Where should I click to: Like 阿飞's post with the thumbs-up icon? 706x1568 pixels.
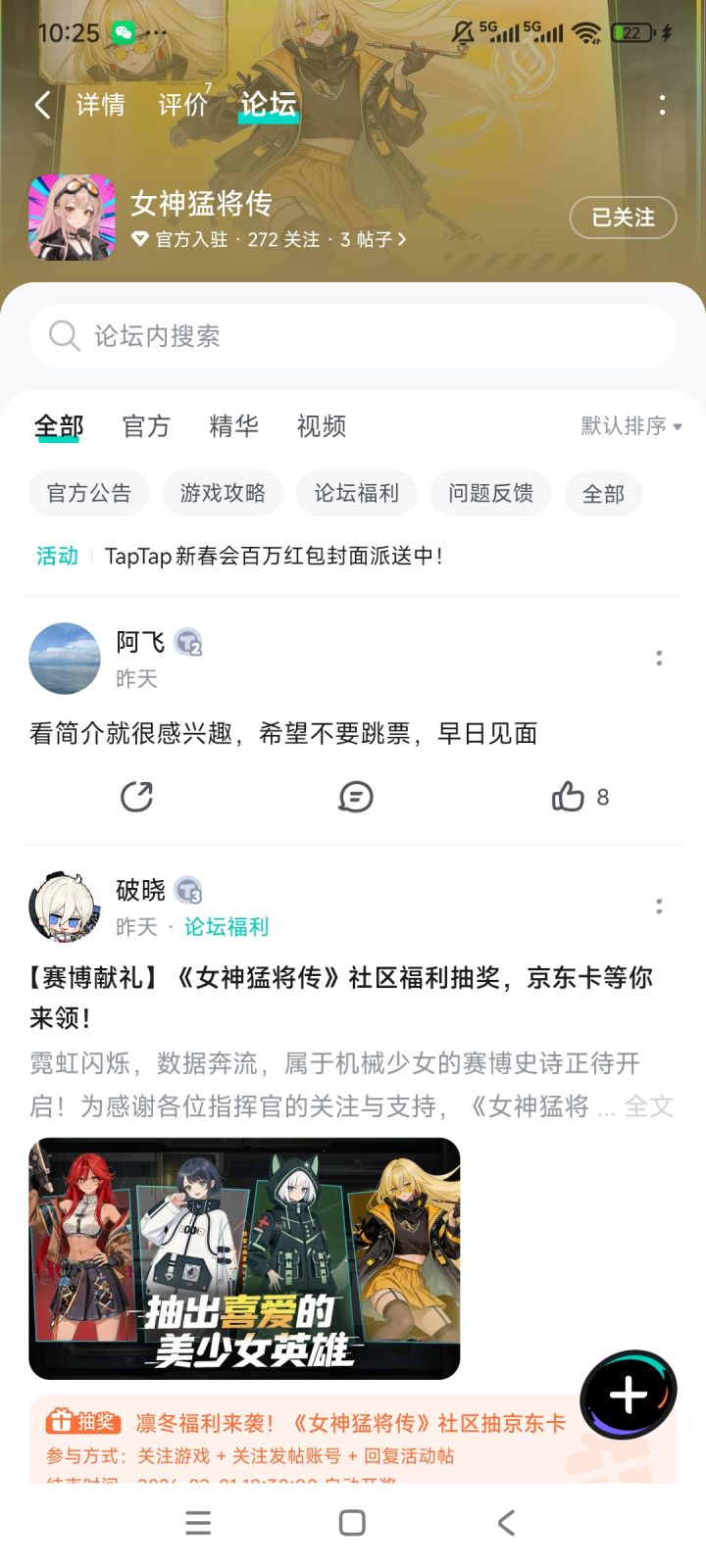click(569, 797)
